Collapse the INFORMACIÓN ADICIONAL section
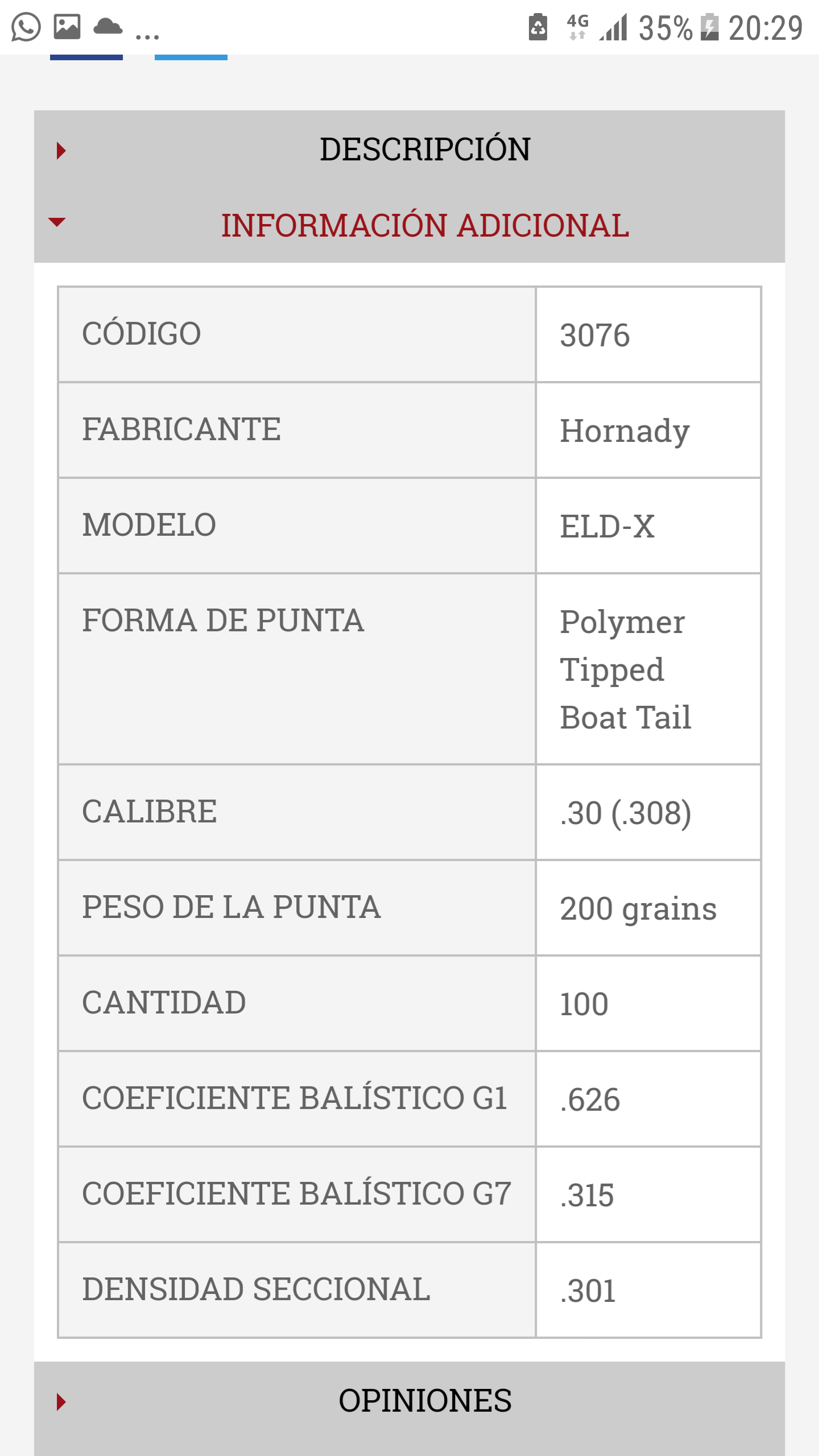 pyautogui.click(x=424, y=225)
